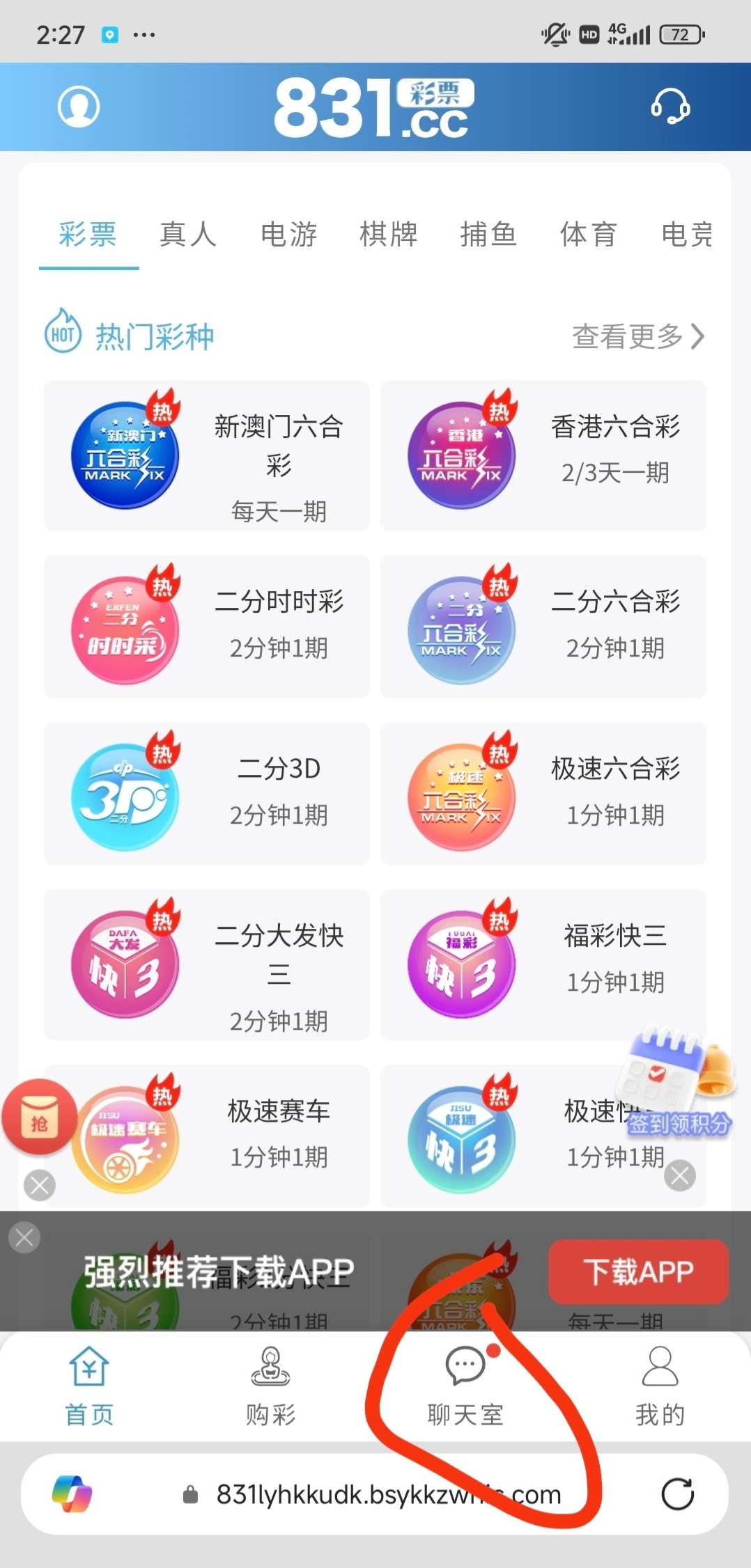This screenshot has width=751, height=1568.
Task: Contact customer service via headset icon
Action: pos(670,107)
